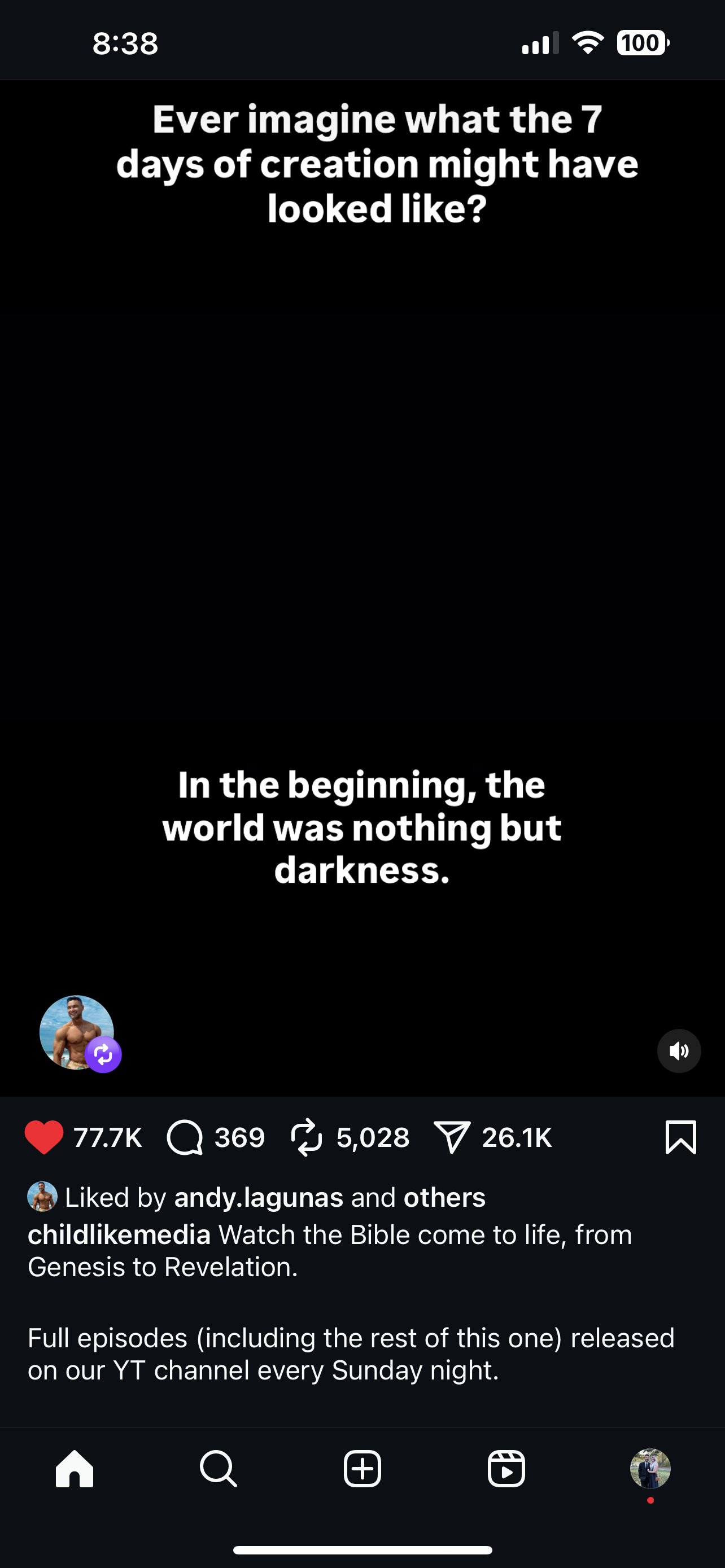
Task: View others who liked the post
Action: coord(444,1197)
